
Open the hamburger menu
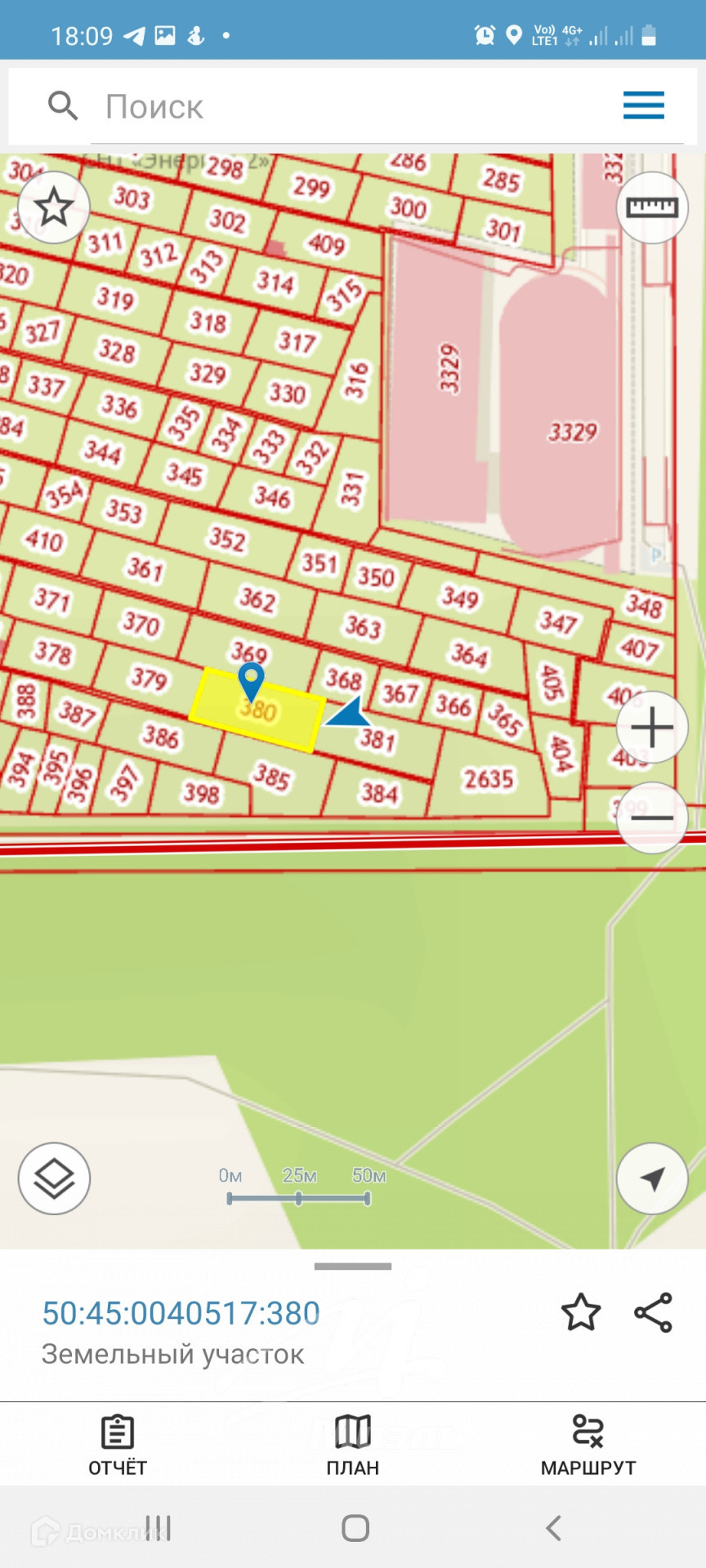643,105
